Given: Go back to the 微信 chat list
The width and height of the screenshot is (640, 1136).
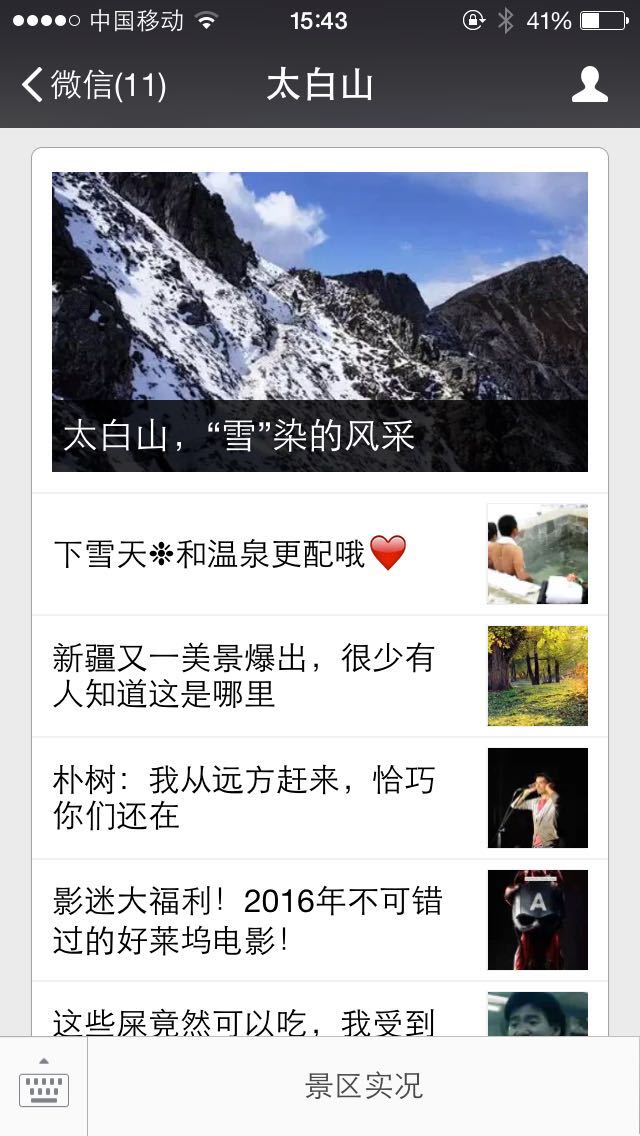Looking at the screenshot, I should [93, 85].
